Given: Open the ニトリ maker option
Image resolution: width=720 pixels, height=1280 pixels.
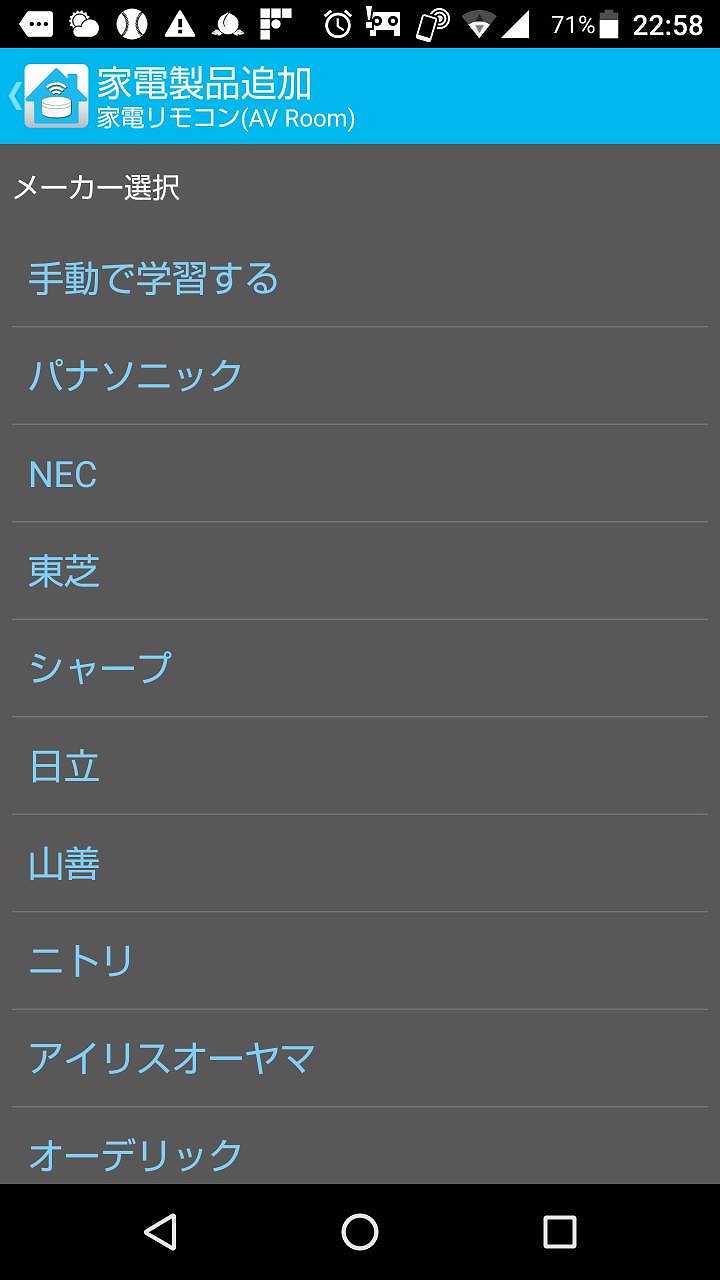Looking at the screenshot, I should click(x=81, y=961).
